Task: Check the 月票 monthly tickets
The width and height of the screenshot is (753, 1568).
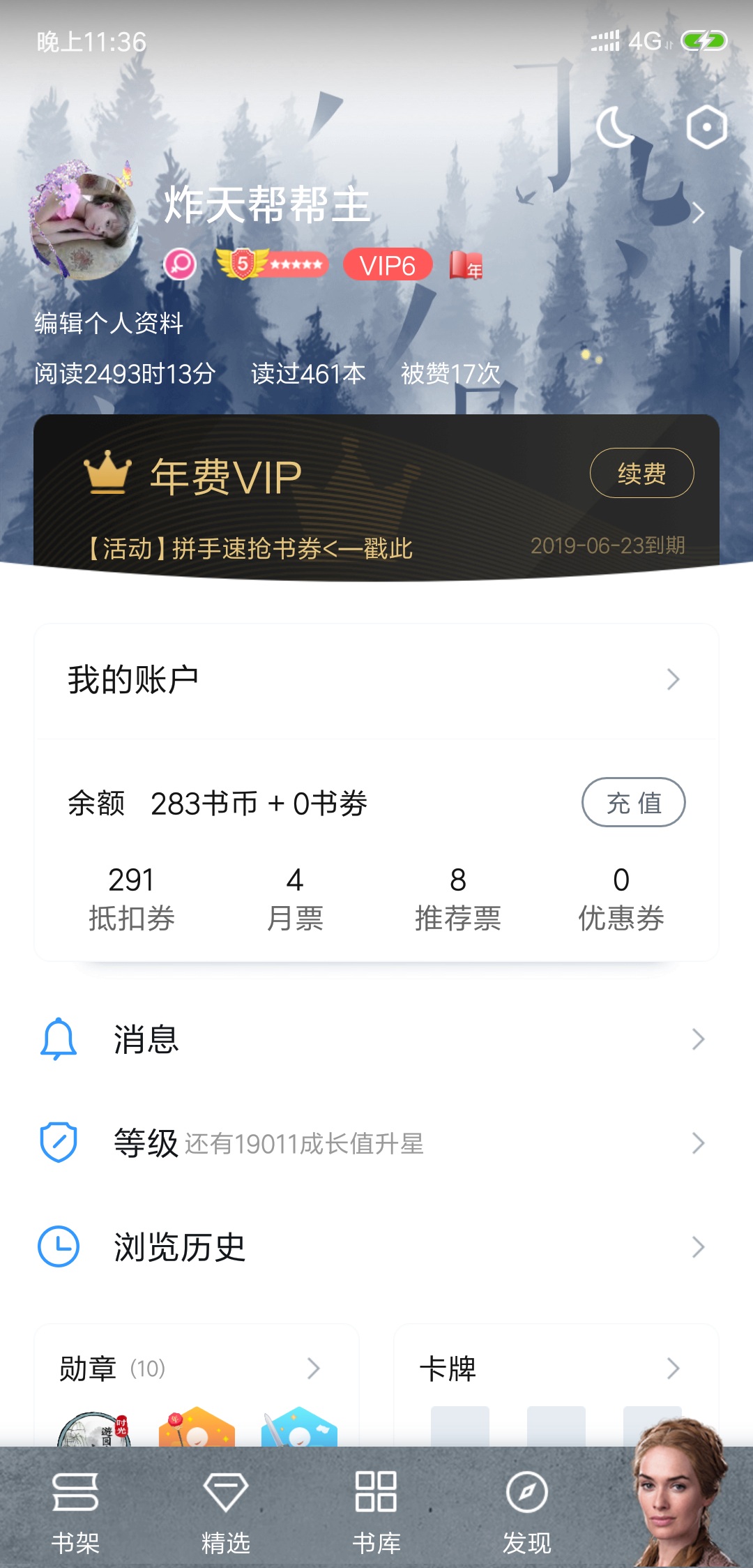Action: [295, 898]
